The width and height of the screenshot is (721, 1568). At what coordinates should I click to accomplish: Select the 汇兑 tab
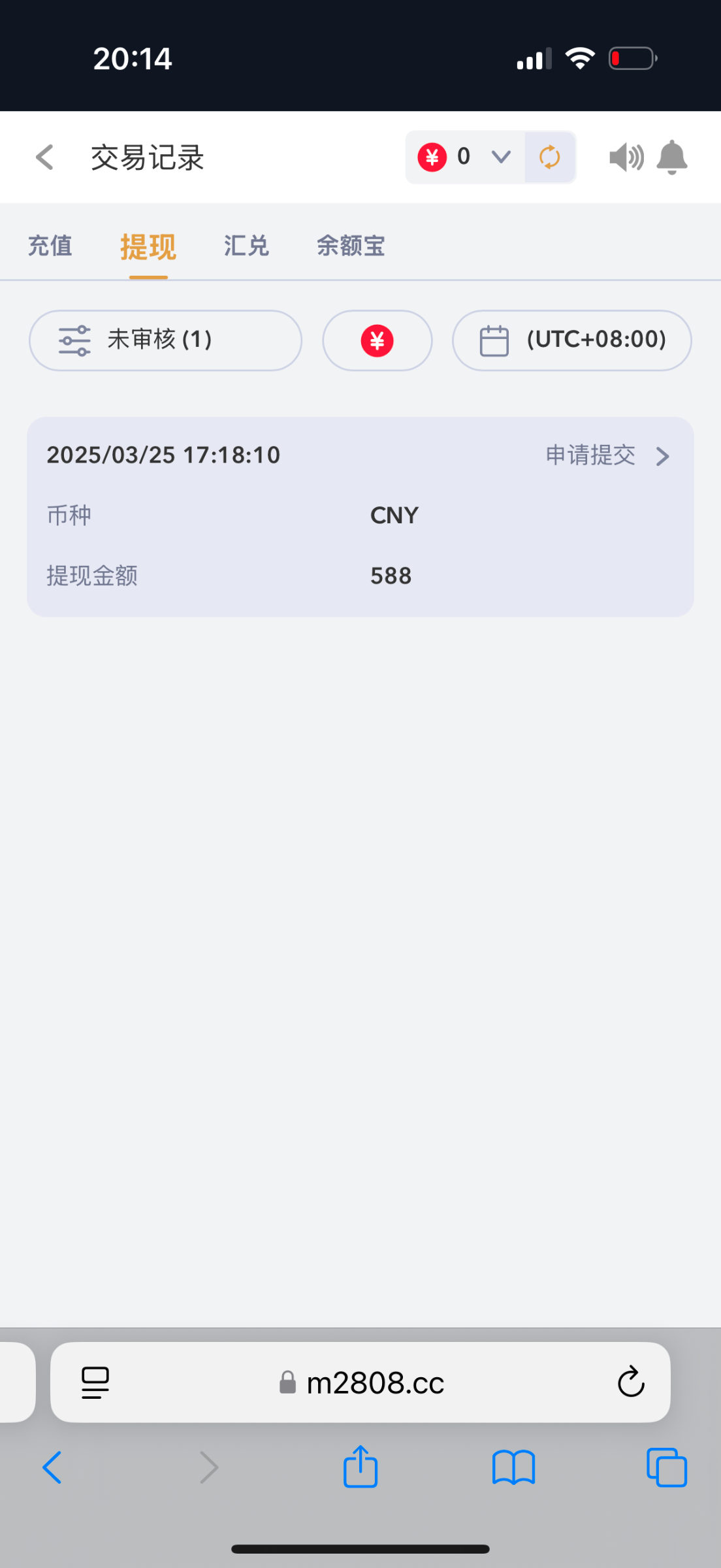pos(246,246)
